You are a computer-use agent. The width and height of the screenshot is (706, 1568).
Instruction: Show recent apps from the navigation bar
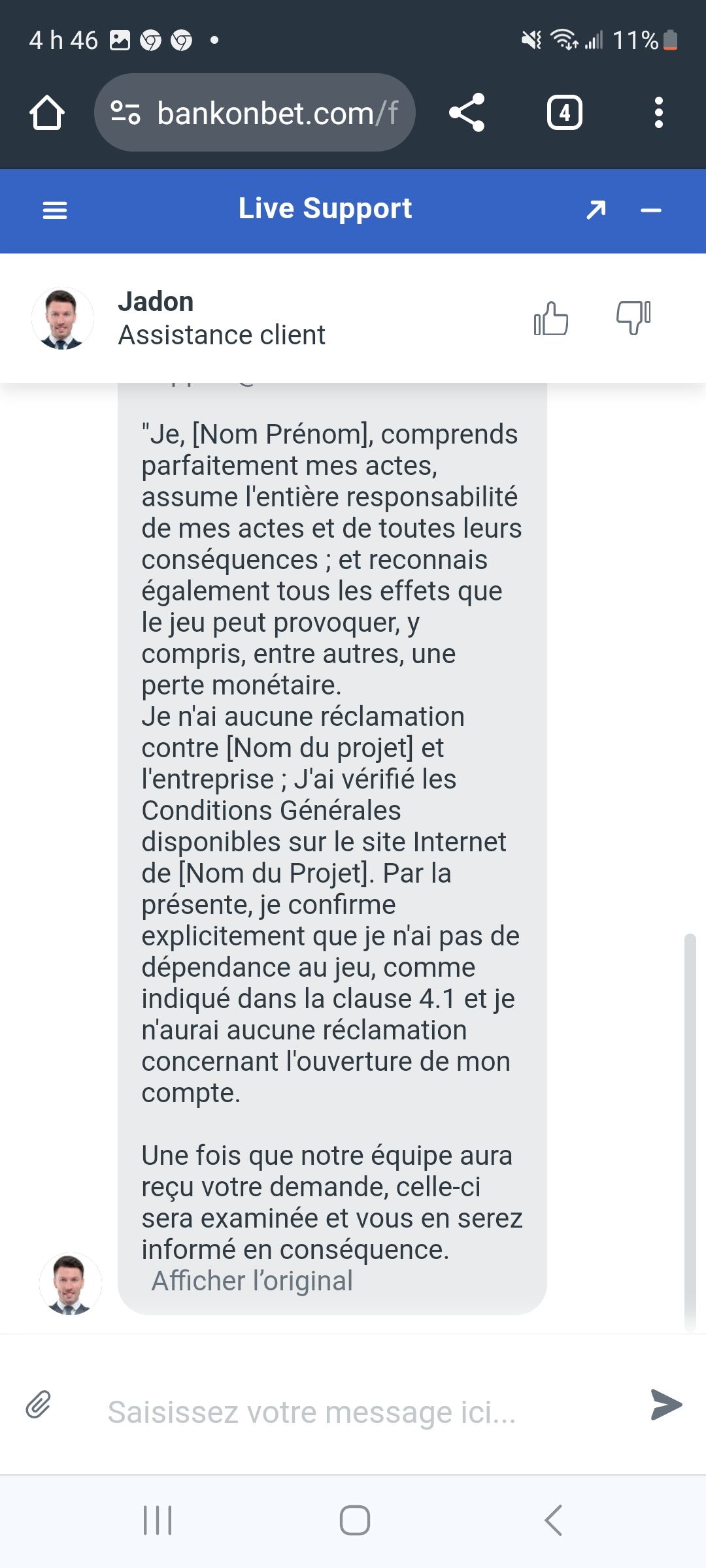click(x=158, y=1520)
